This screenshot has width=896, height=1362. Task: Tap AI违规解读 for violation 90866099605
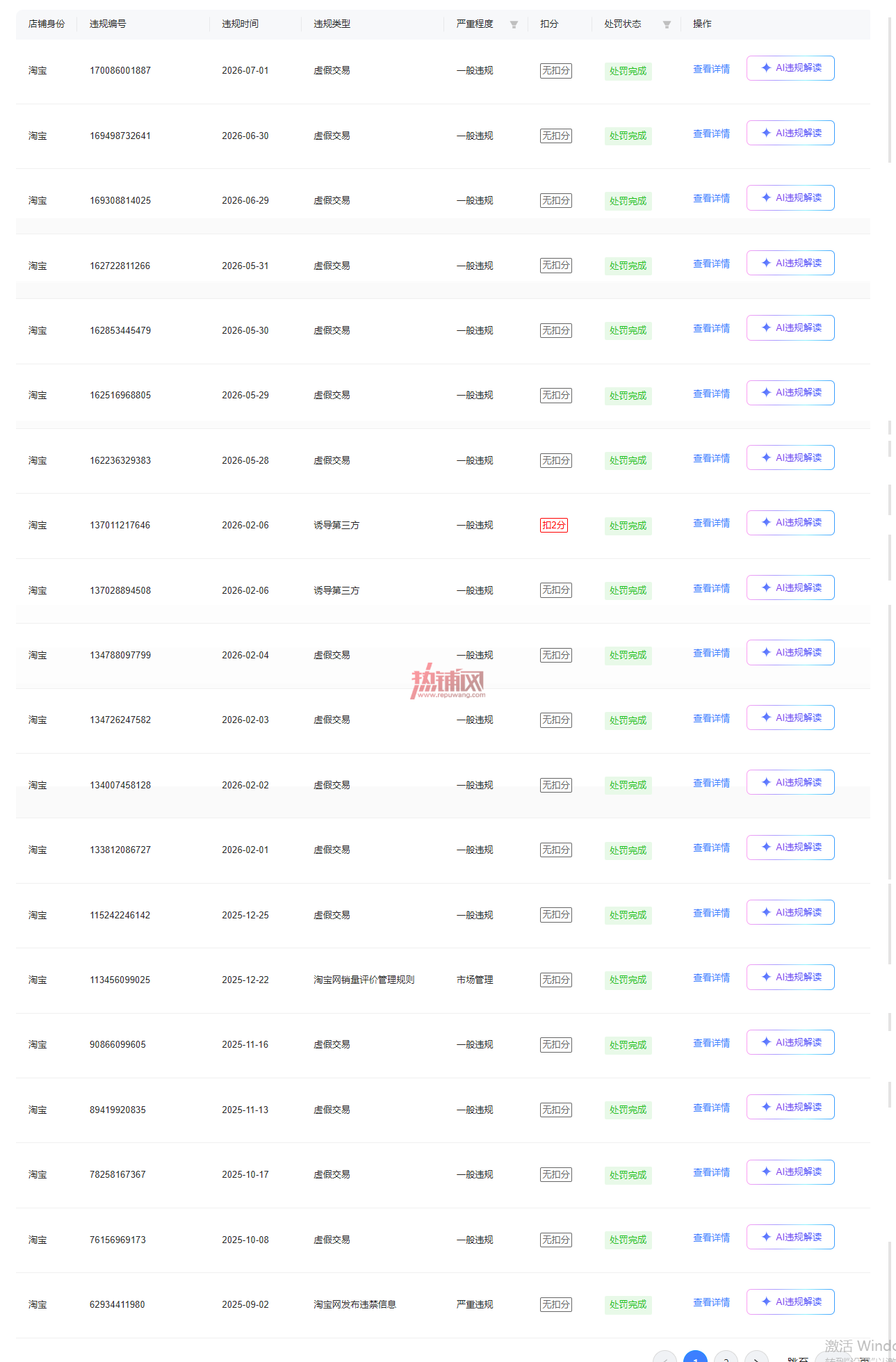(x=790, y=1042)
